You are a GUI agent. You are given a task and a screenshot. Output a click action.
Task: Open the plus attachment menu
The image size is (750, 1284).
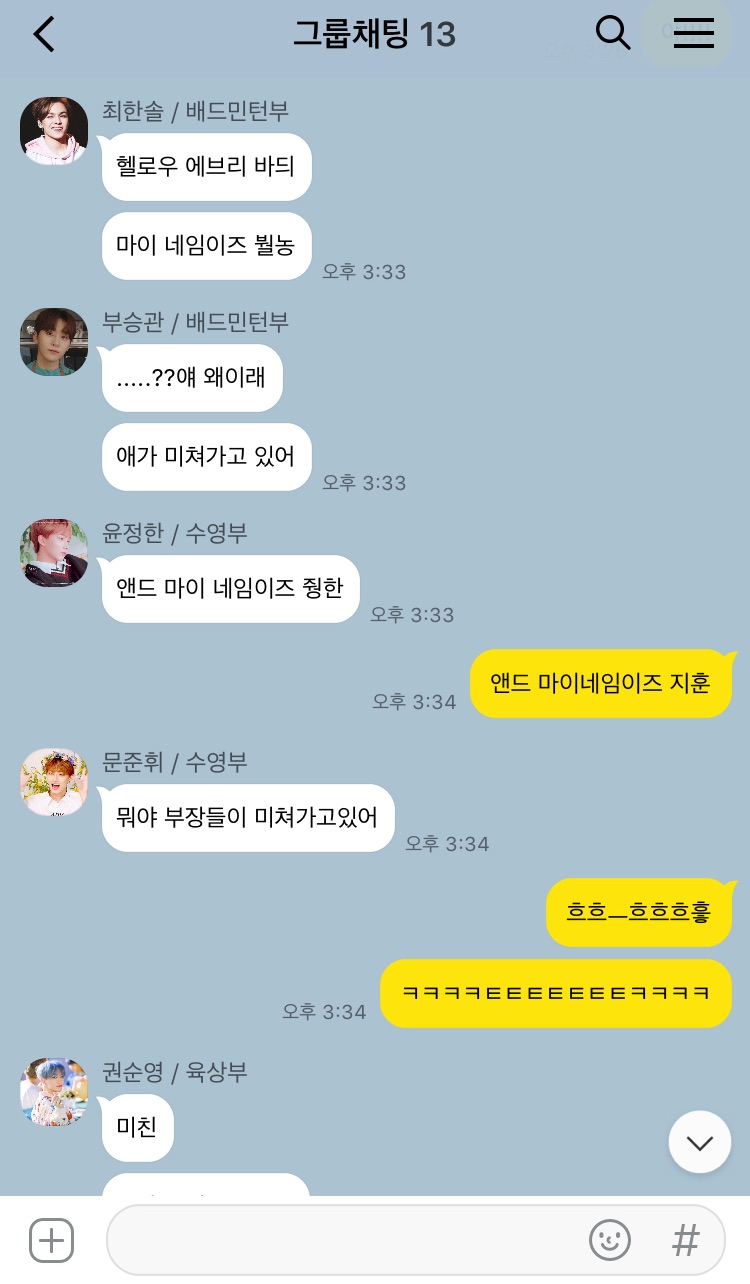coord(51,1241)
